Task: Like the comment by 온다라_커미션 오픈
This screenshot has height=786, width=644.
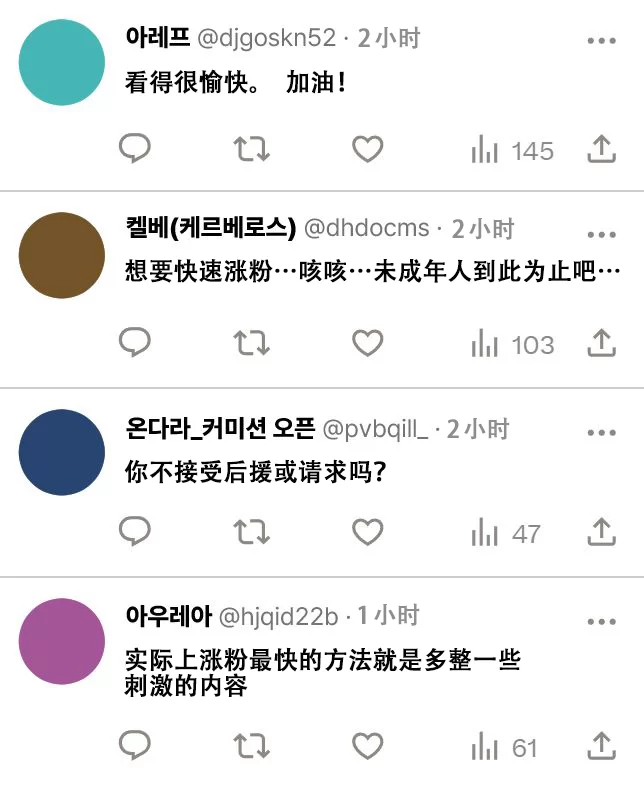Action: coord(368,532)
